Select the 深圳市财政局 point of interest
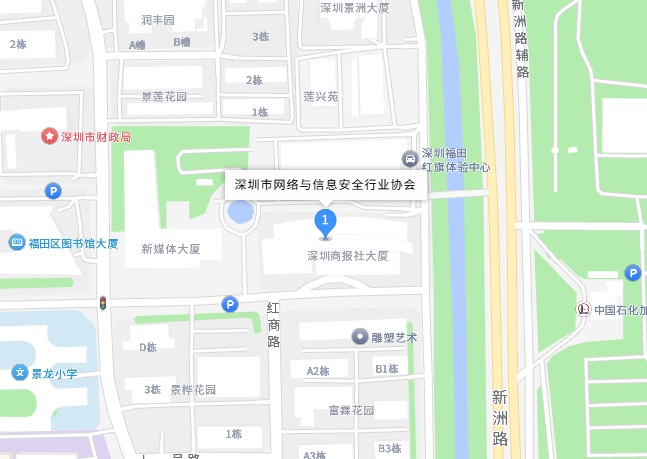 coord(47,136)
